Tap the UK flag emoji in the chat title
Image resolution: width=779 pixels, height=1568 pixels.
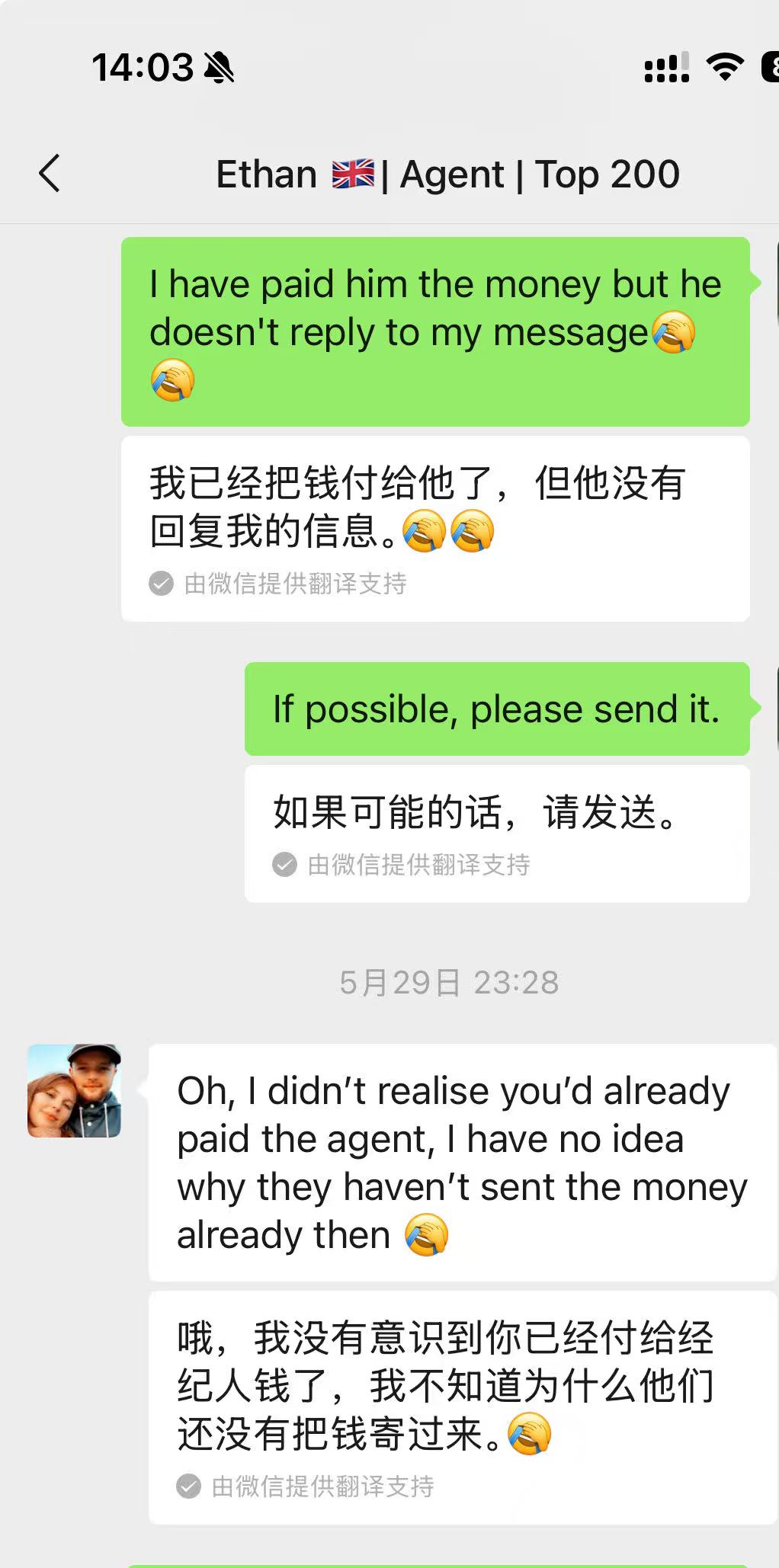(354, 173)
